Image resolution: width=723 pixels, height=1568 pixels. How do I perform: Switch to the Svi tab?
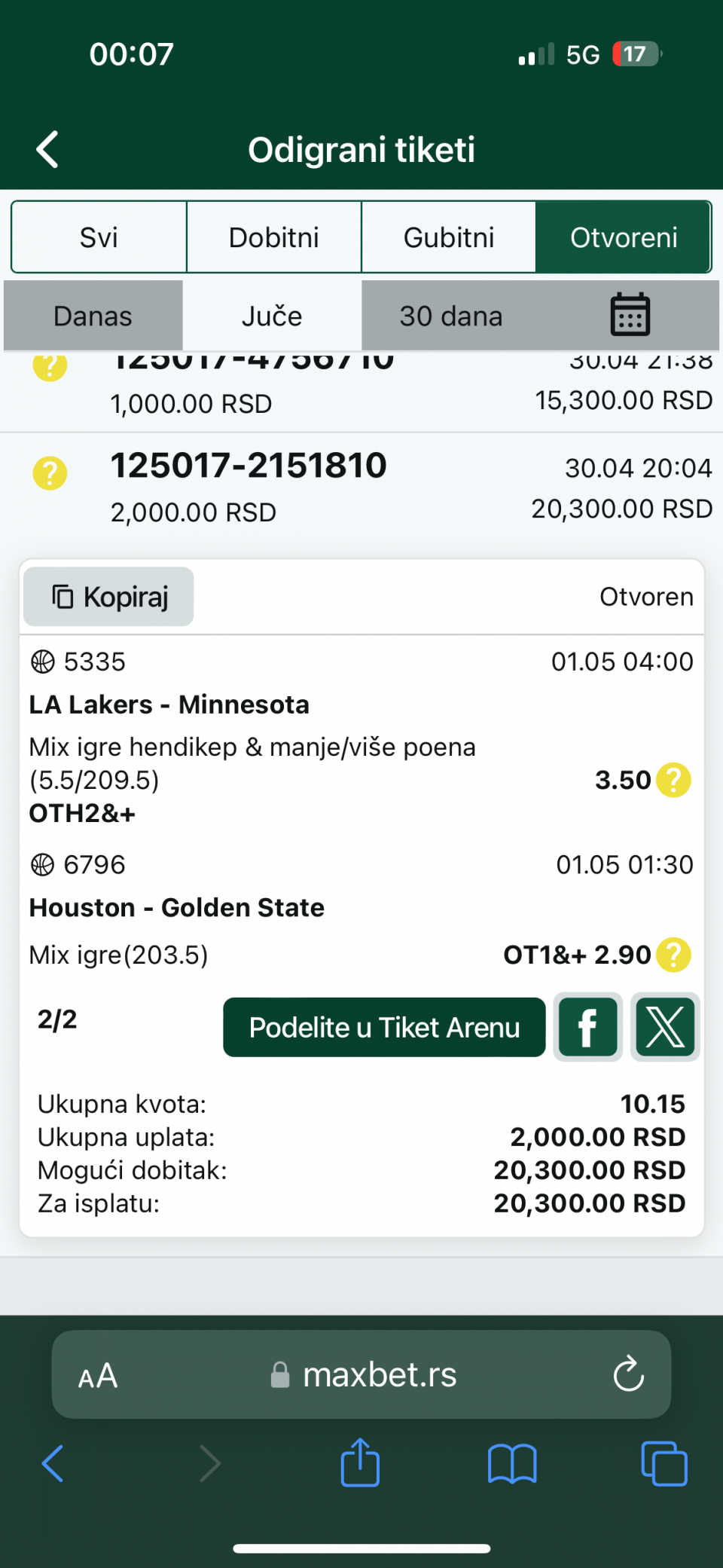[x=99, y=237]
